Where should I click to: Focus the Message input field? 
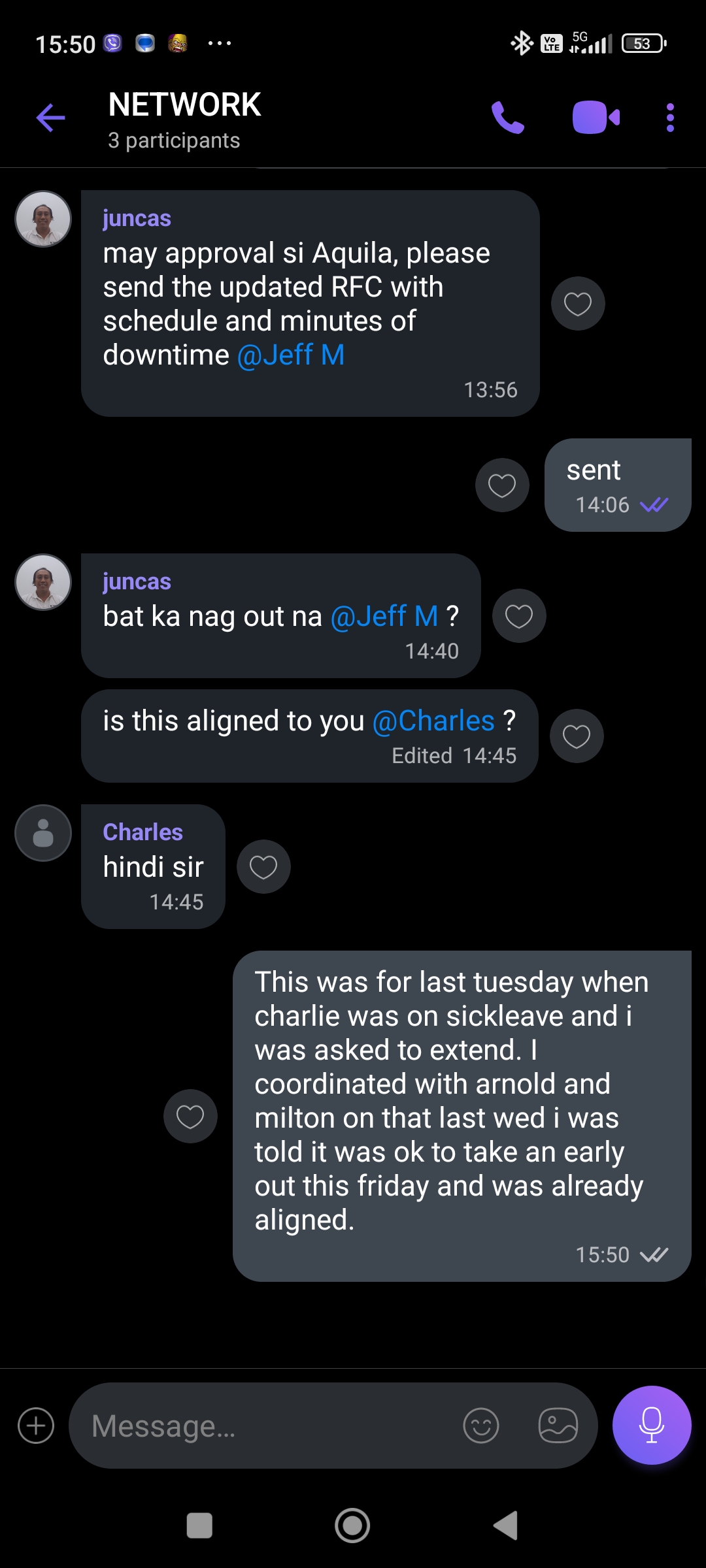[x=268, y=1426]
